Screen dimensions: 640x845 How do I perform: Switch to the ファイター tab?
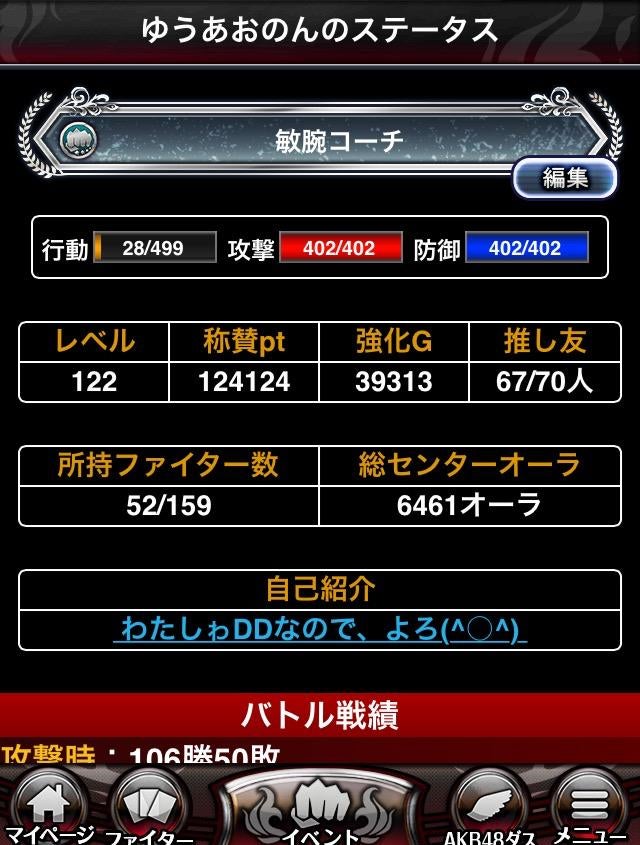(150, 808)
